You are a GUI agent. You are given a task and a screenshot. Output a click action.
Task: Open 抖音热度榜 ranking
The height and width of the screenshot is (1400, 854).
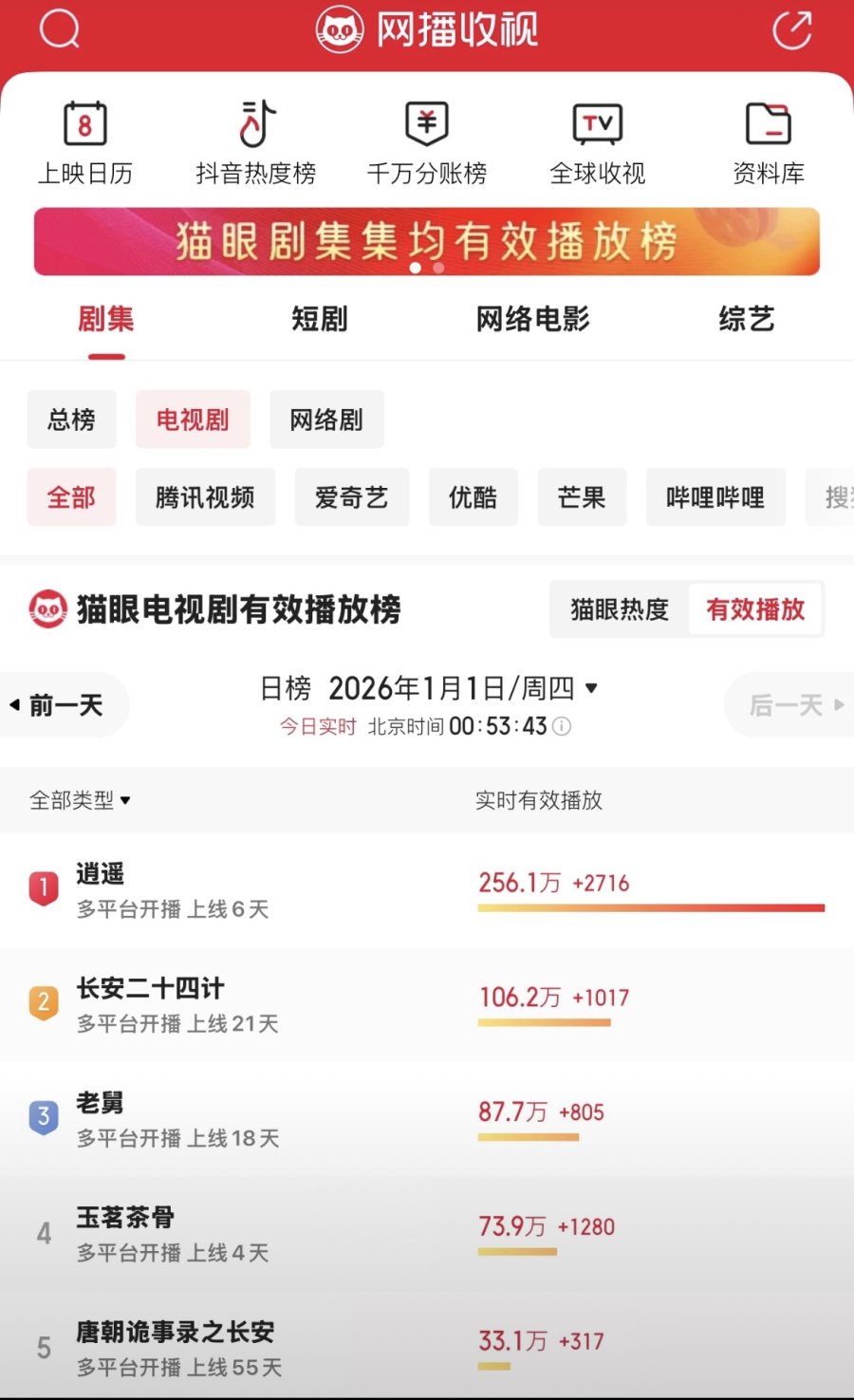tap(255, 143)
